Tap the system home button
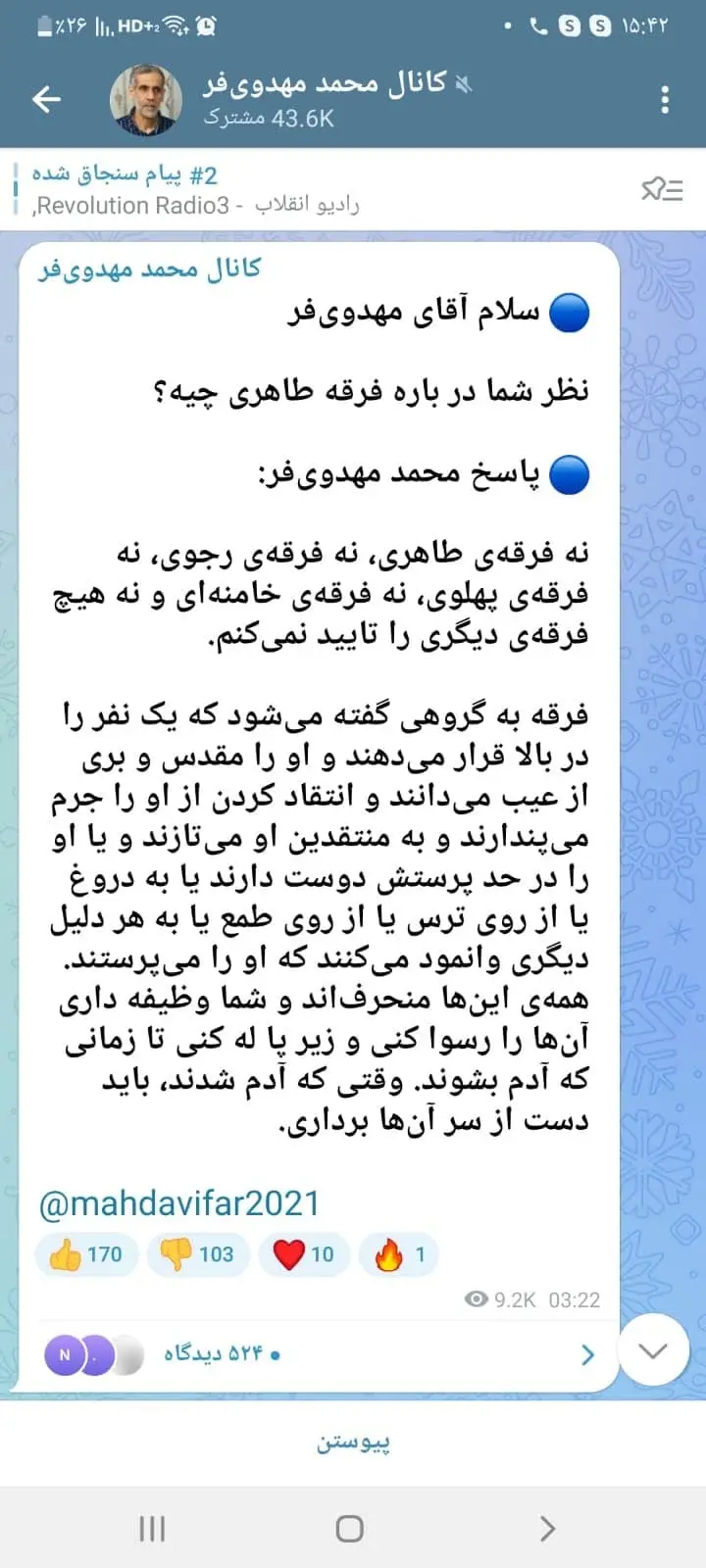 (x=350, y=1529)
